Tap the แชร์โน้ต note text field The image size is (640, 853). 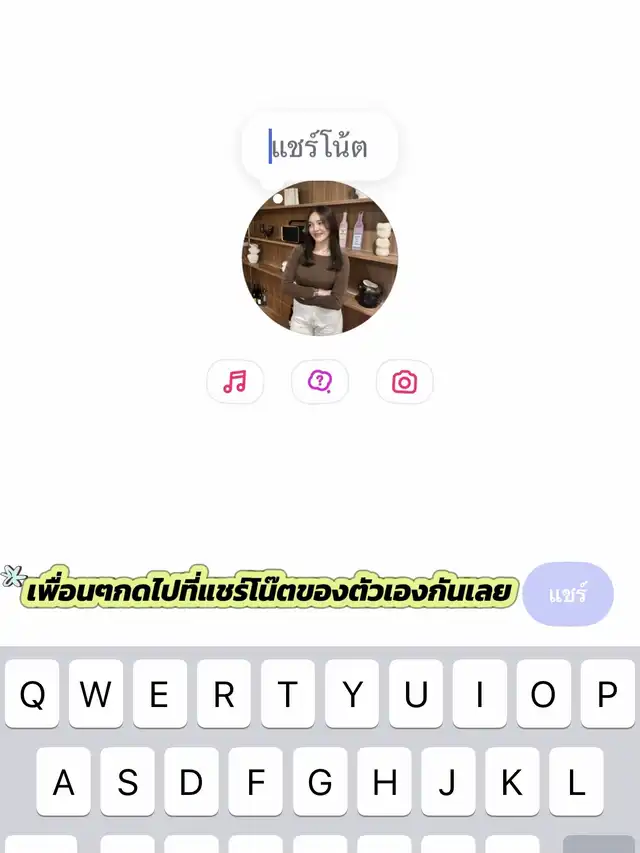click(319, 148)
